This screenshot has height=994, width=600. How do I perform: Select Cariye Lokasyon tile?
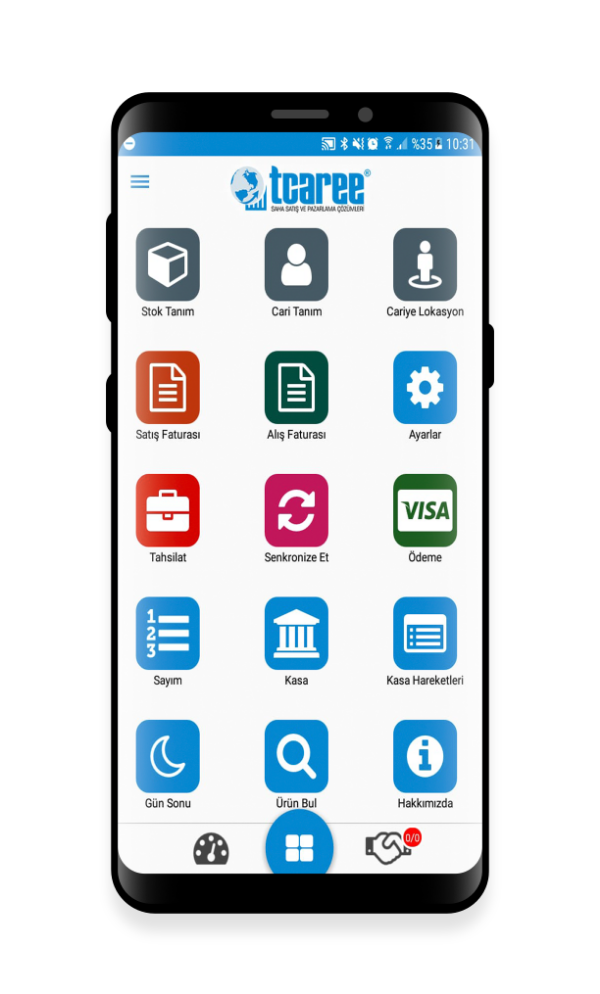(425, 265)
